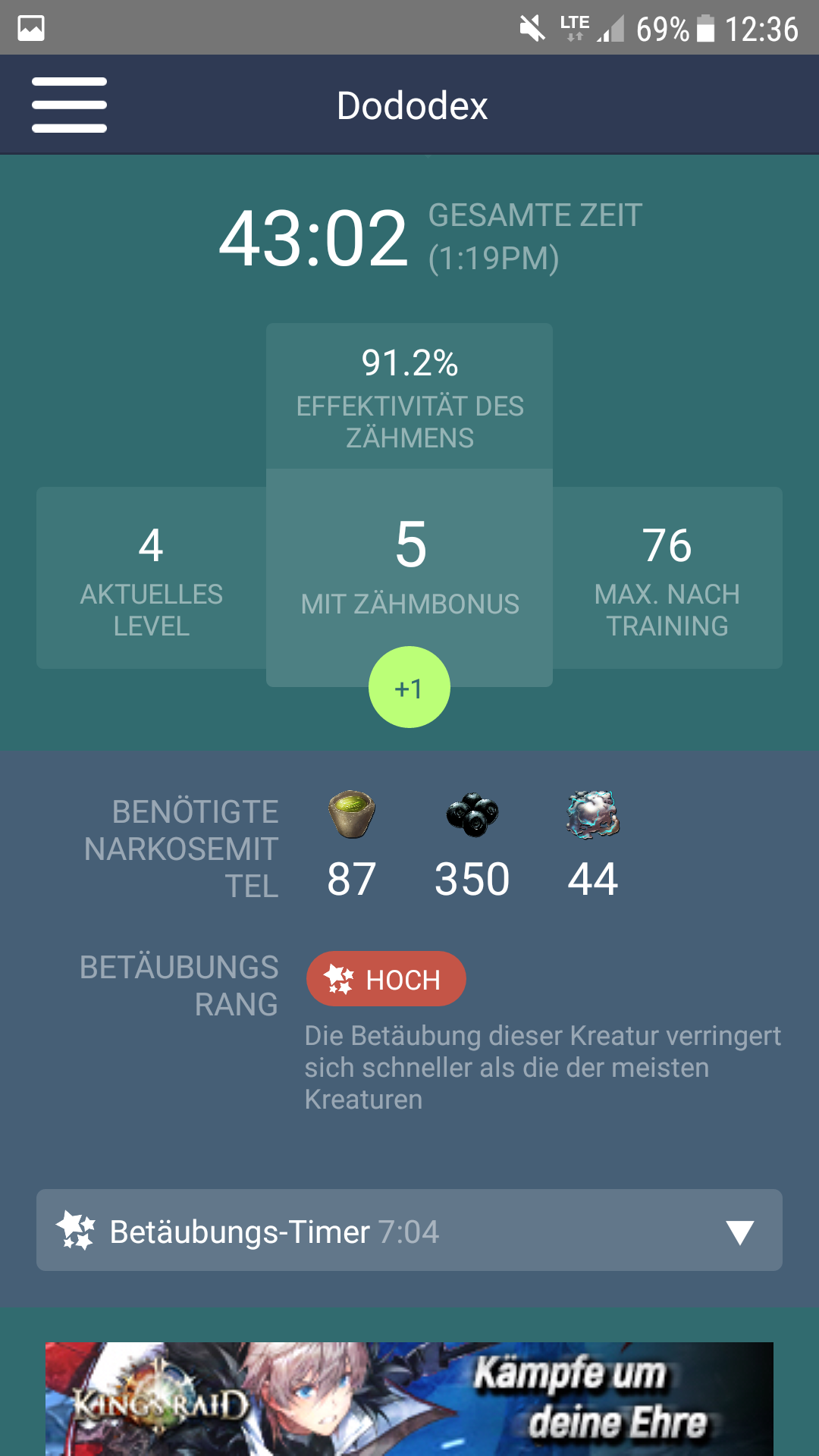Open the hamburger navigation menu
Image resolution: width=819 pixels, height=1456 pixels.
(x=69, y=105)
